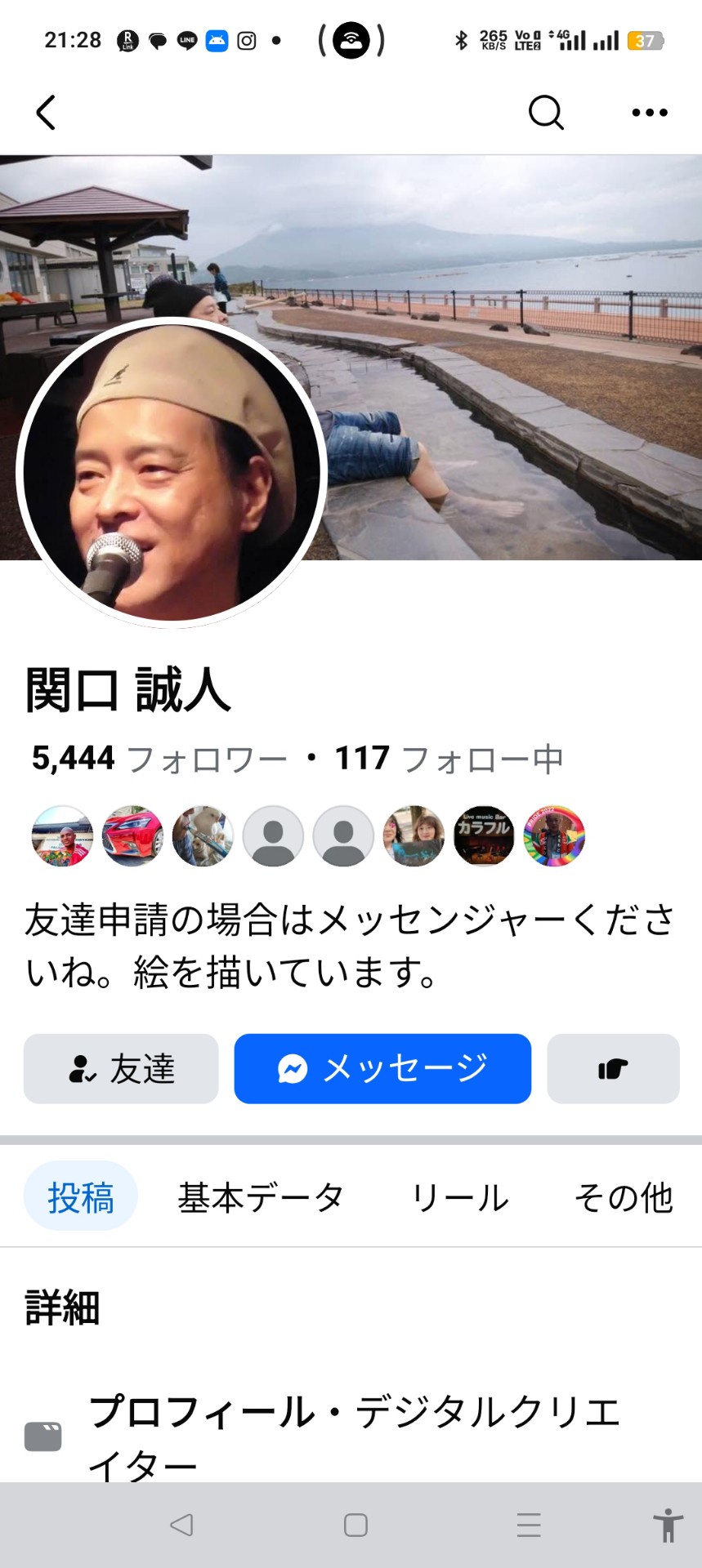
Task: Send a message via メッセージ button
Action: (382, 1069)
